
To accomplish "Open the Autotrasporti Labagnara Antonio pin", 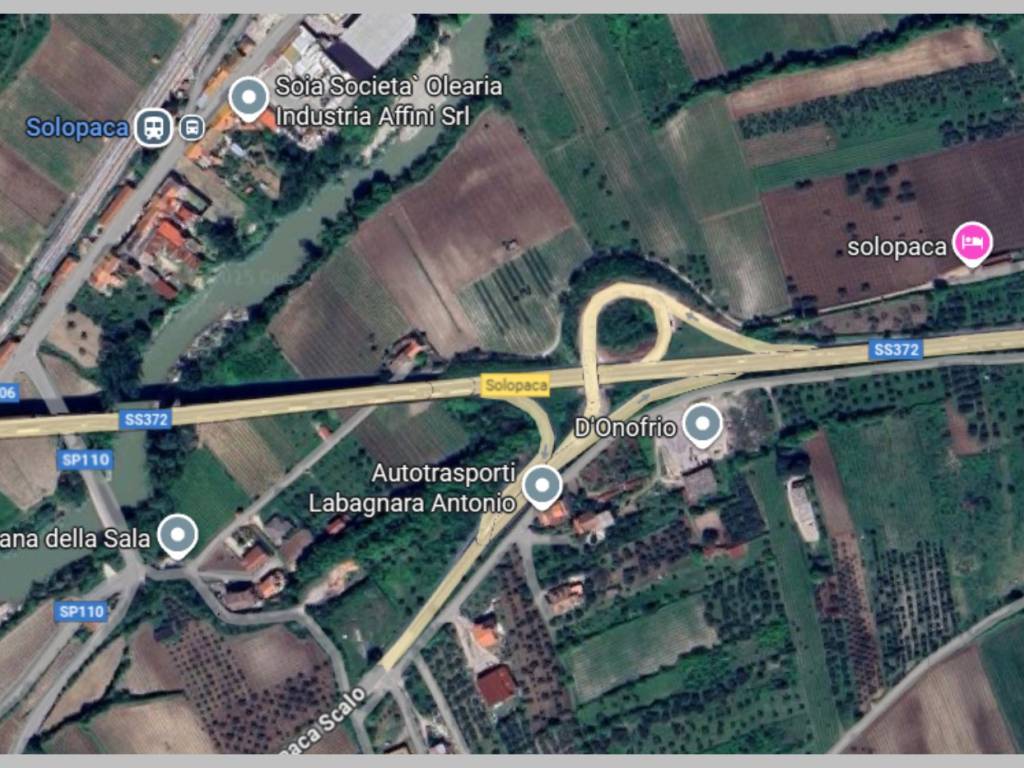I will (542, 485).
